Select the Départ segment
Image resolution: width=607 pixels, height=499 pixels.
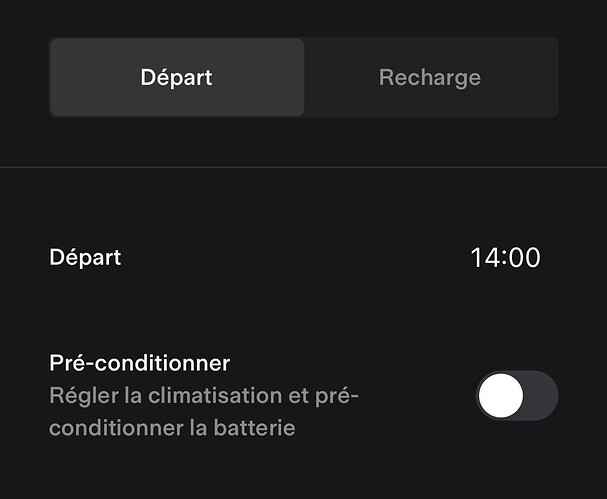coord(176,77)
